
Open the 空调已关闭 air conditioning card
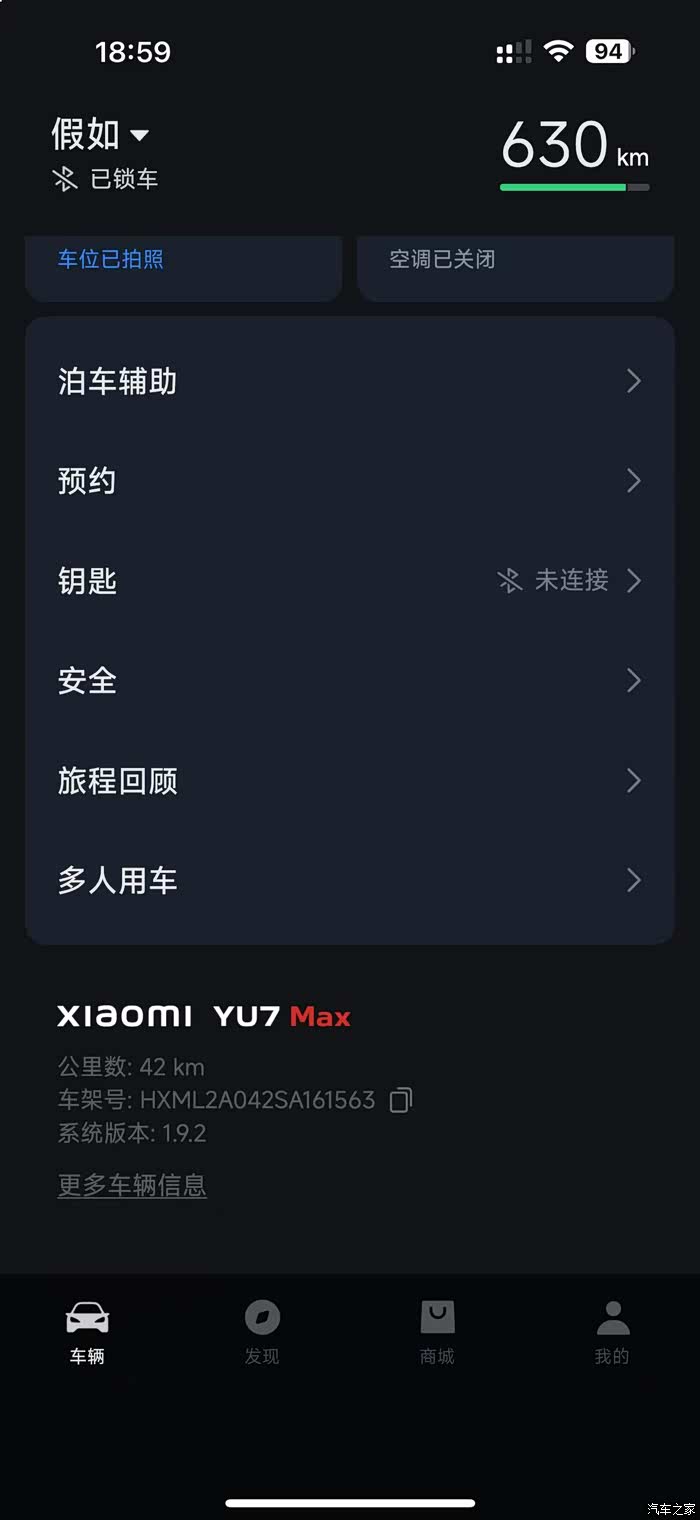click(x=515, y=265)
